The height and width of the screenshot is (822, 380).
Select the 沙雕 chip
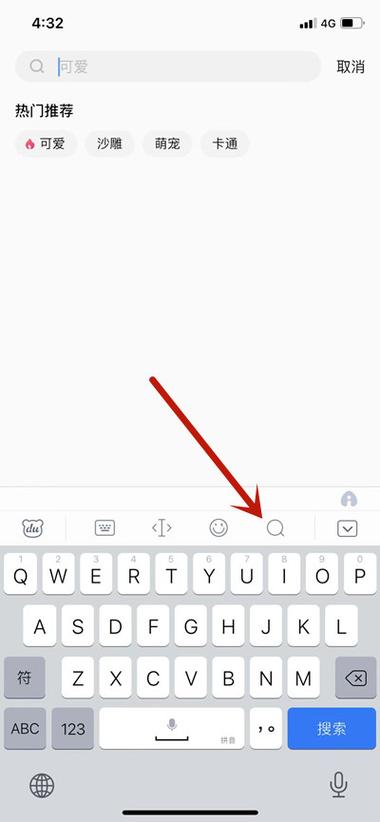pos(110,144)
